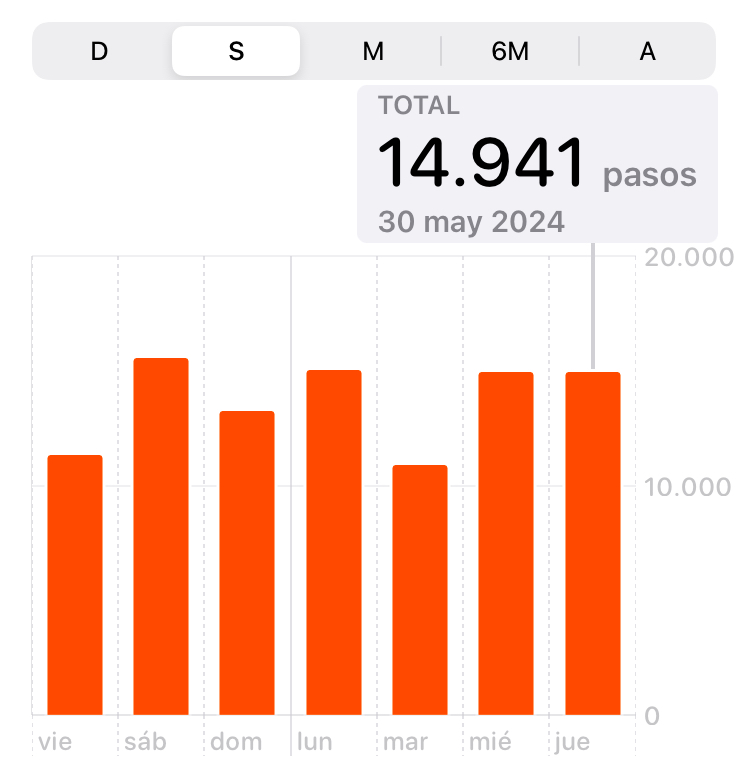This screenshot has width=750, height=780.
Task: Select the vie steps bar
Action: coord(75,585)
